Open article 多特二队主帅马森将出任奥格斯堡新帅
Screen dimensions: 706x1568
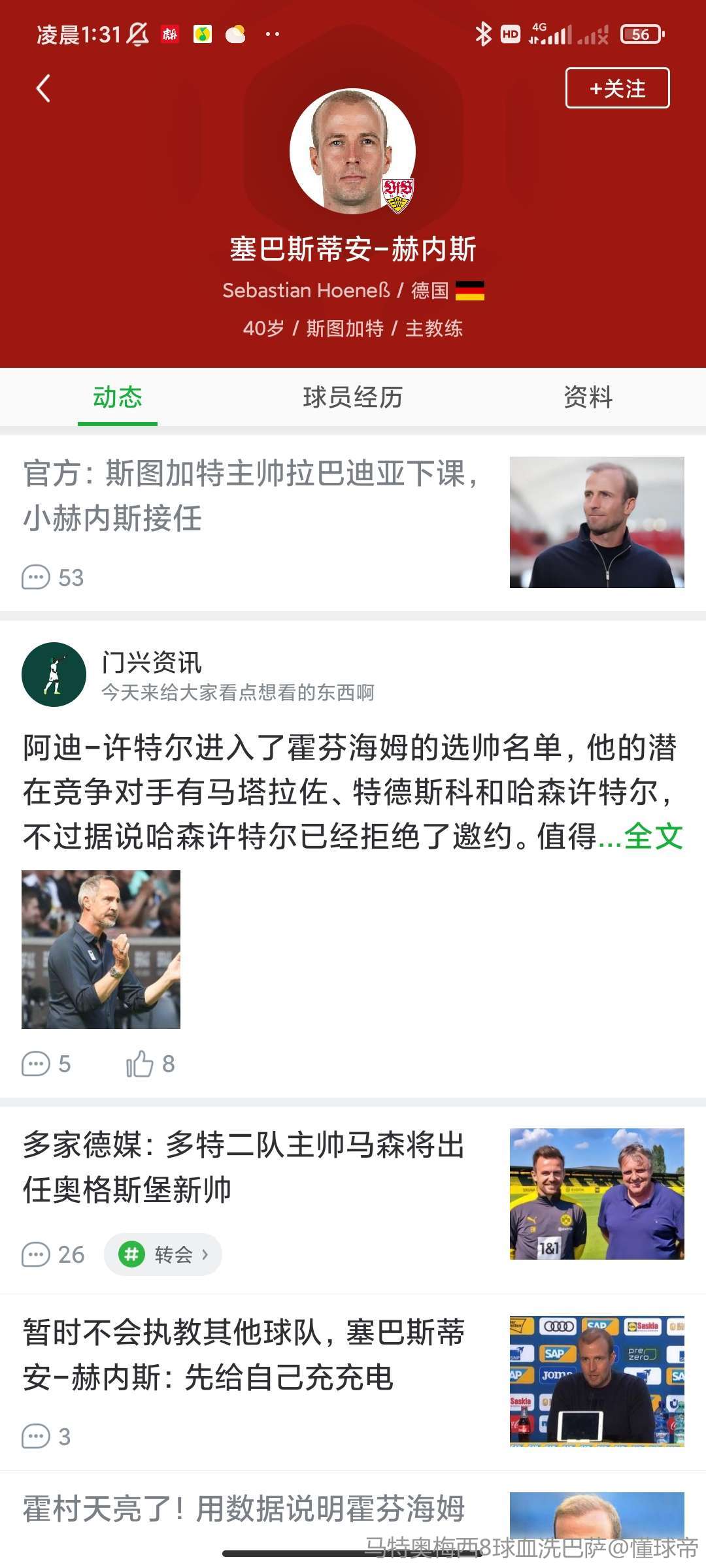pos(244,1167)
